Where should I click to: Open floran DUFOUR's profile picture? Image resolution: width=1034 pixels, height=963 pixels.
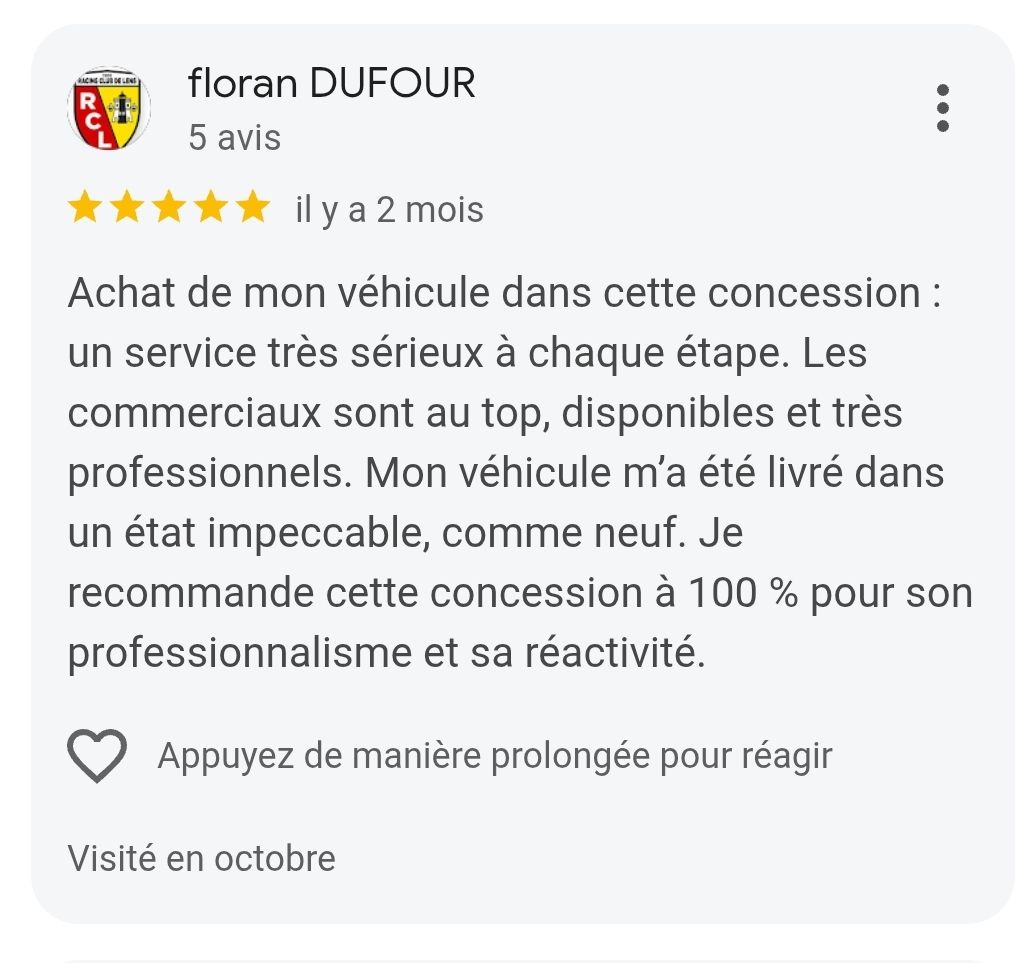(x=108, y=109)
